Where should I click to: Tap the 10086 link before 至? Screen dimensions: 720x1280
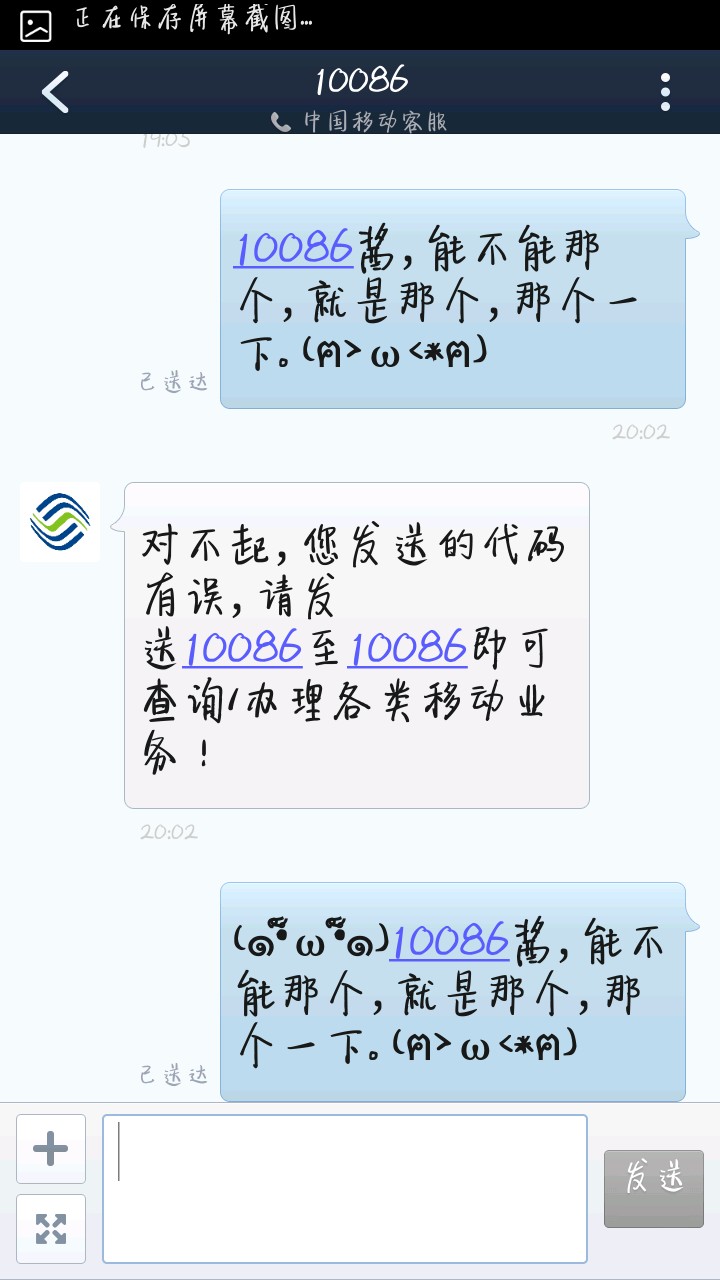click(242, 649)
